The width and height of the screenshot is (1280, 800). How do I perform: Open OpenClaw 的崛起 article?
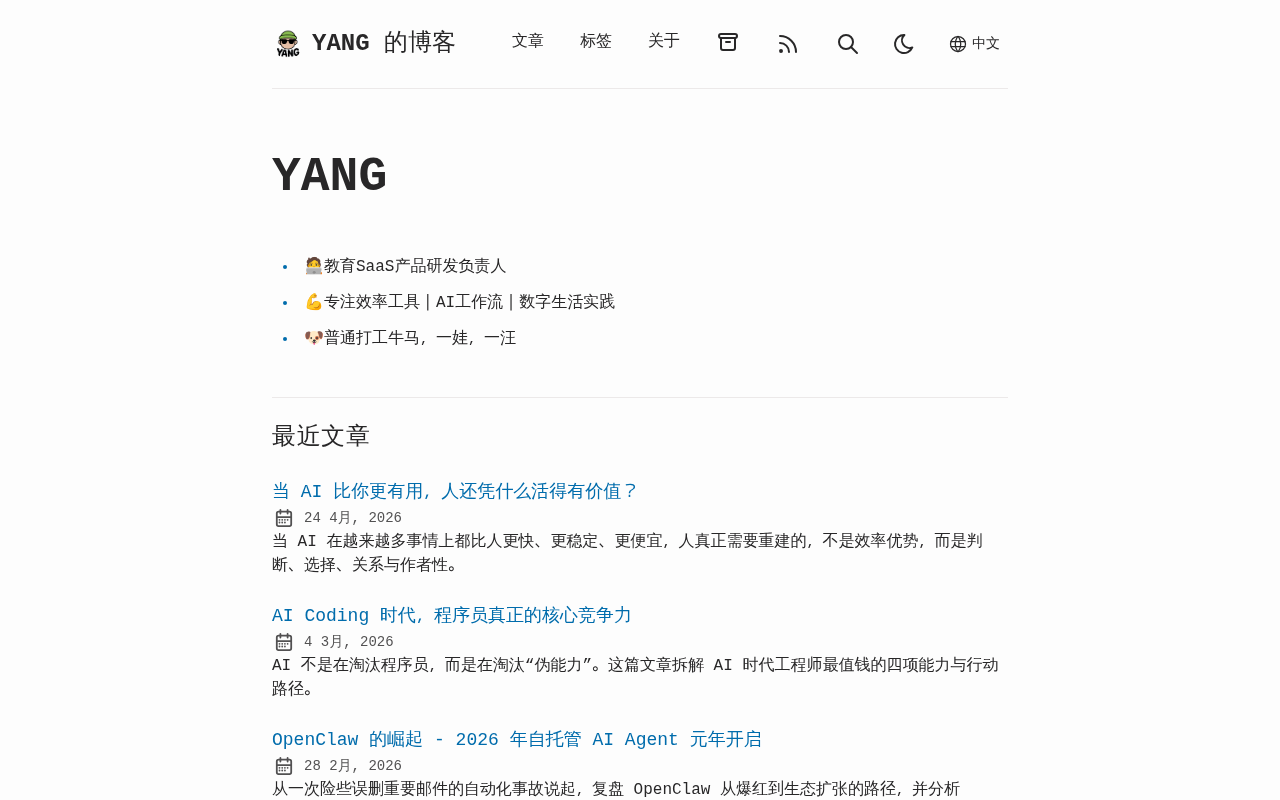517,739
